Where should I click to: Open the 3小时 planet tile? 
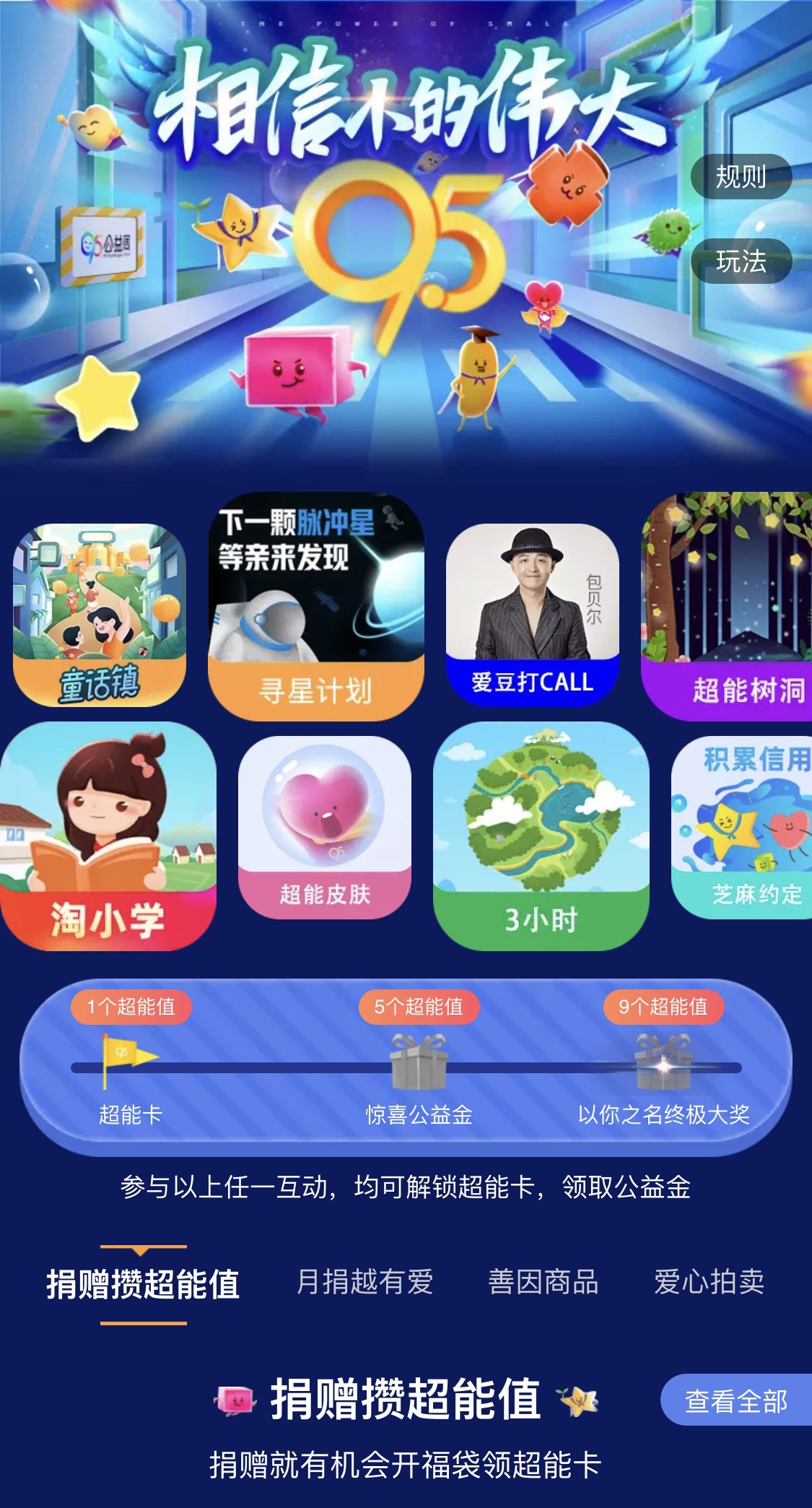541,836
